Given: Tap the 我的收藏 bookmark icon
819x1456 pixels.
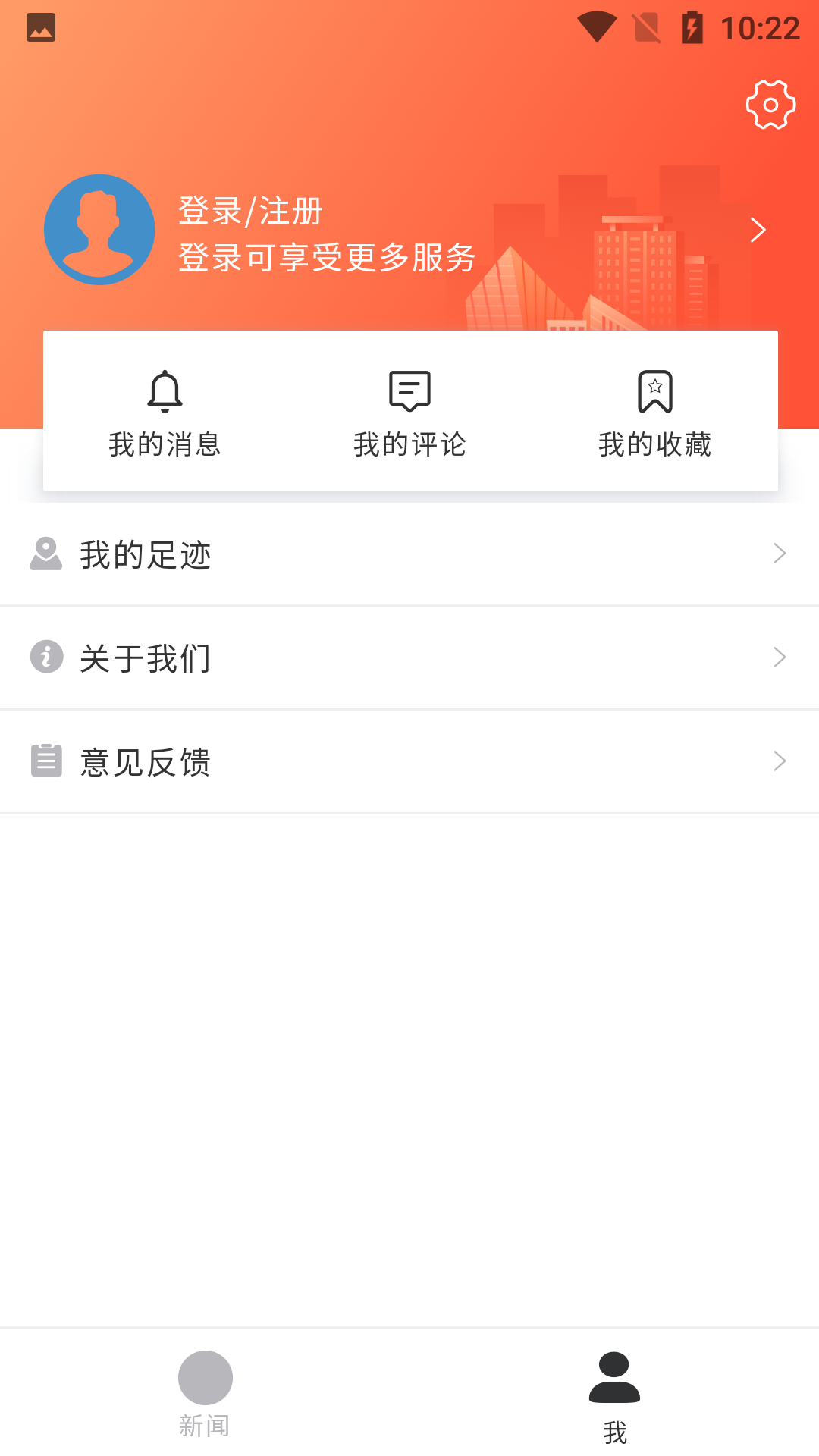Looking at the screenshot, I should pos(654,391).
